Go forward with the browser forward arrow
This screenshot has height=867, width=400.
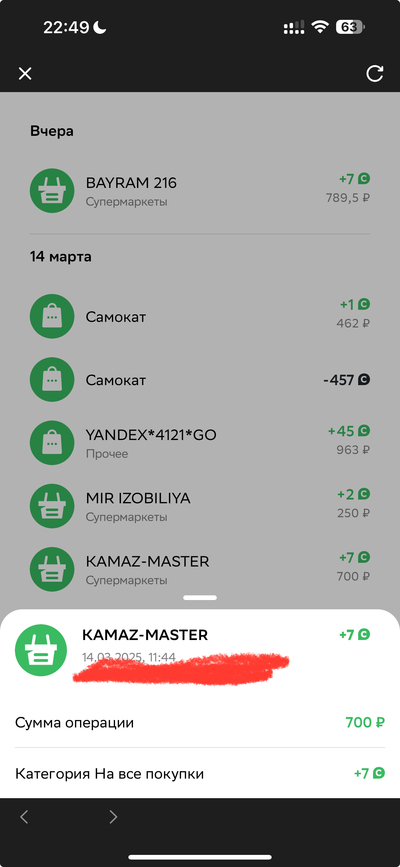[113, 817]
